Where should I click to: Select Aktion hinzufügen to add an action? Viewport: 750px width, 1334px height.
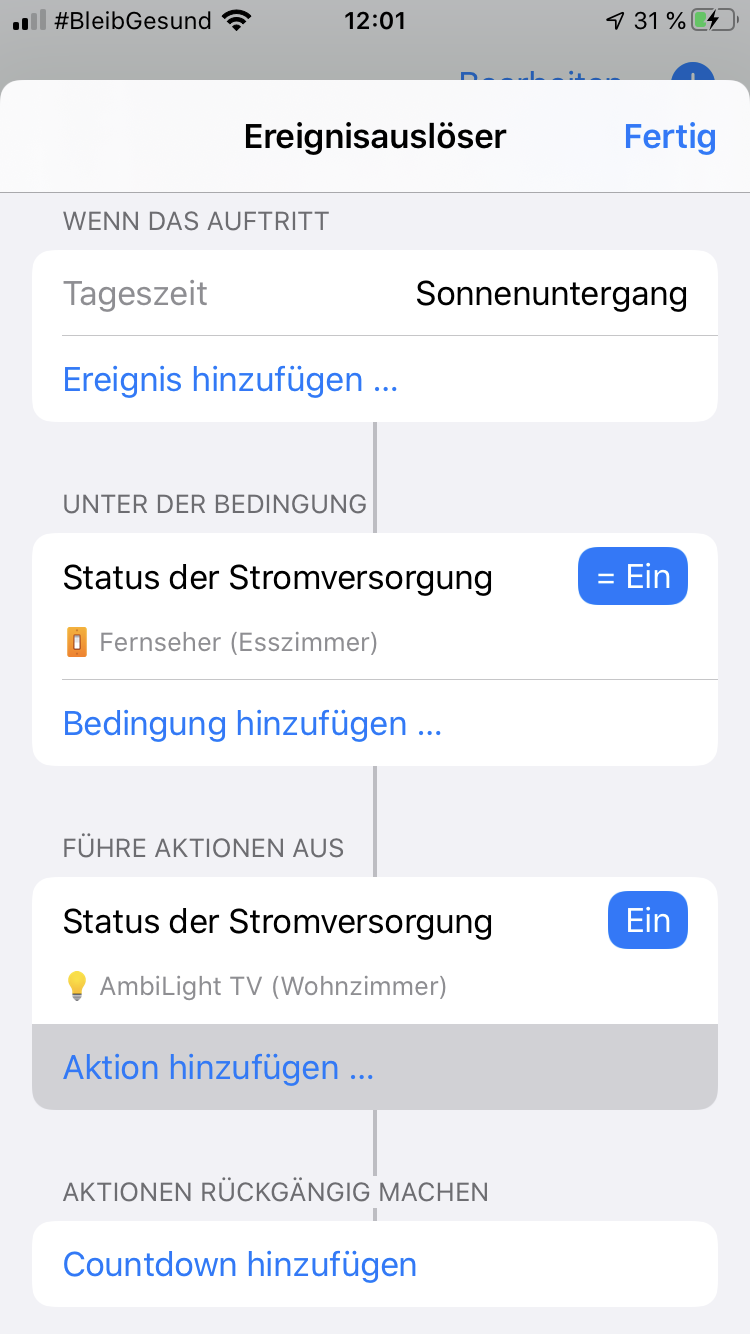tap(218, 1067)
